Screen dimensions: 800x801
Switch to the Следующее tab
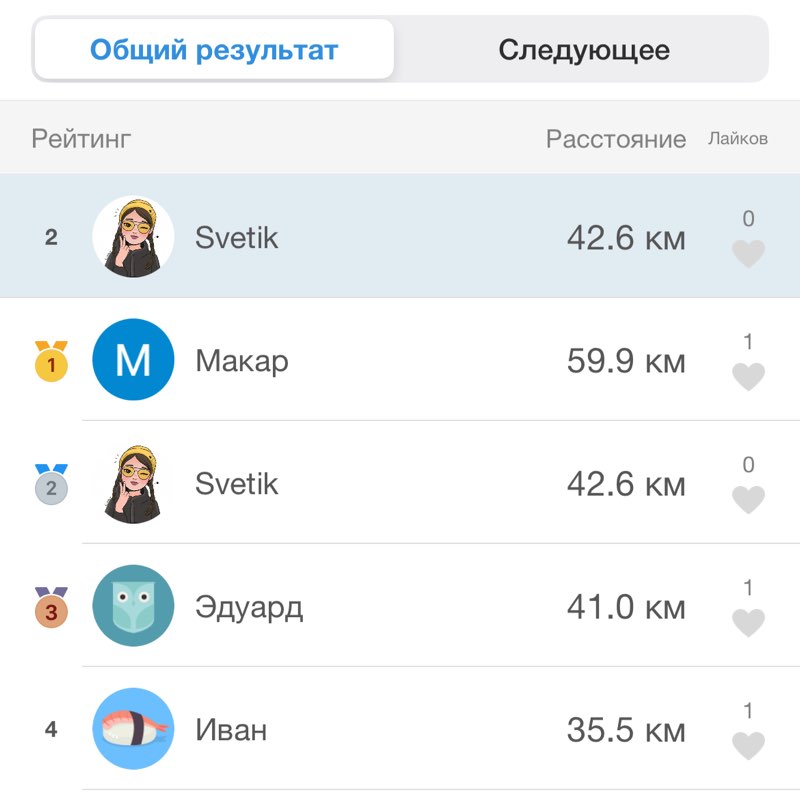click(584, 47)
